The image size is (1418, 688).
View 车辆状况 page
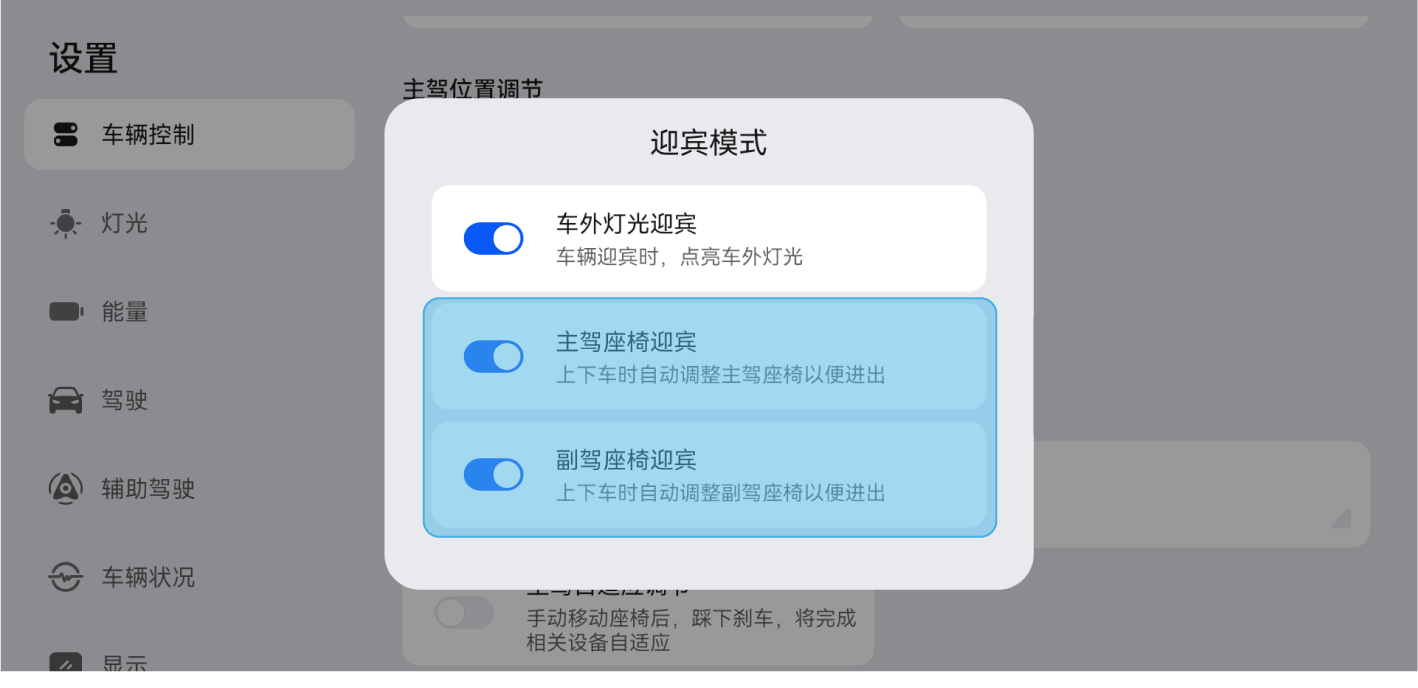click(x=147, y=578)
